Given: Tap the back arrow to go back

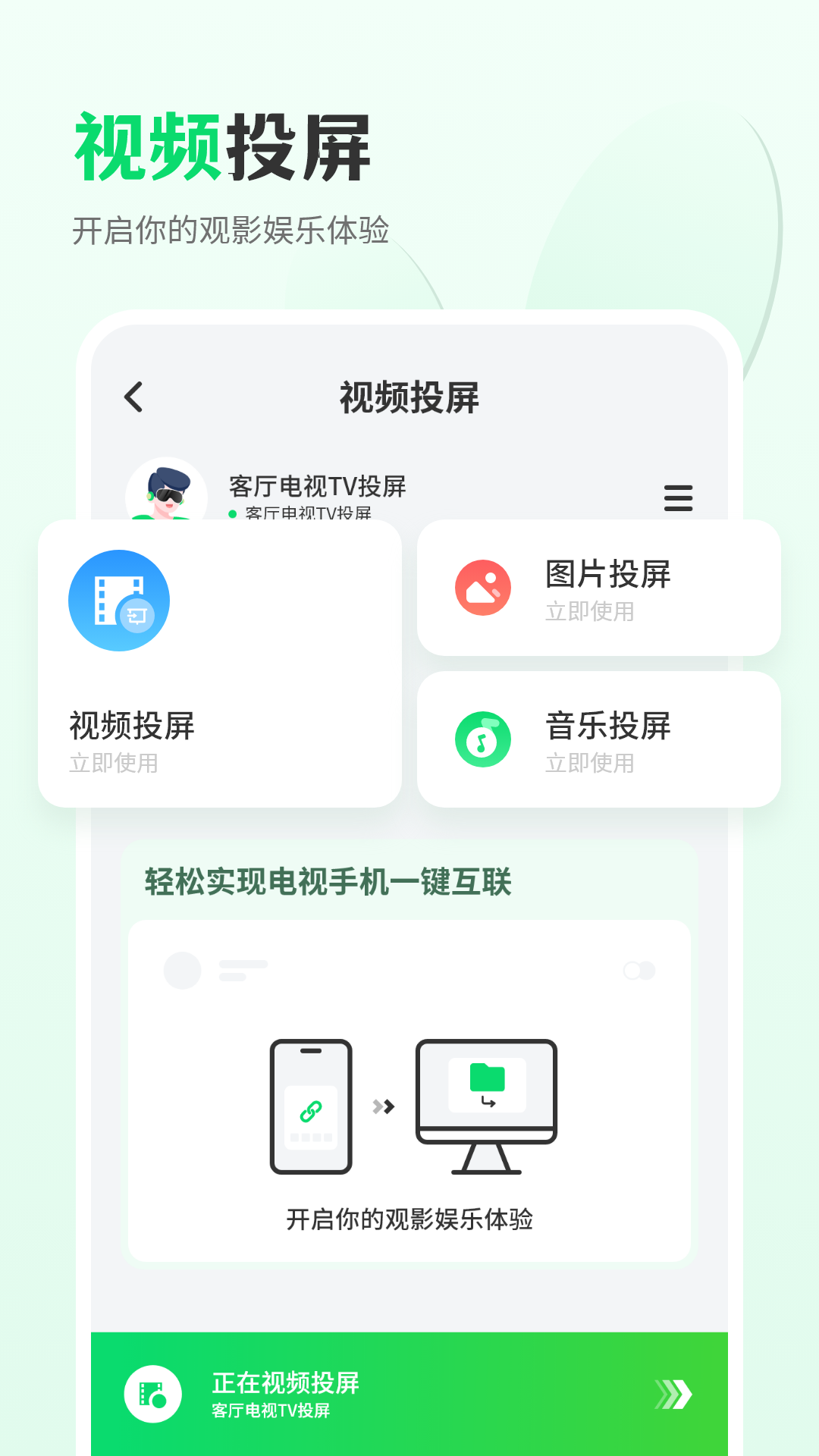Looking at the screenshot, I should pos(135,397).
